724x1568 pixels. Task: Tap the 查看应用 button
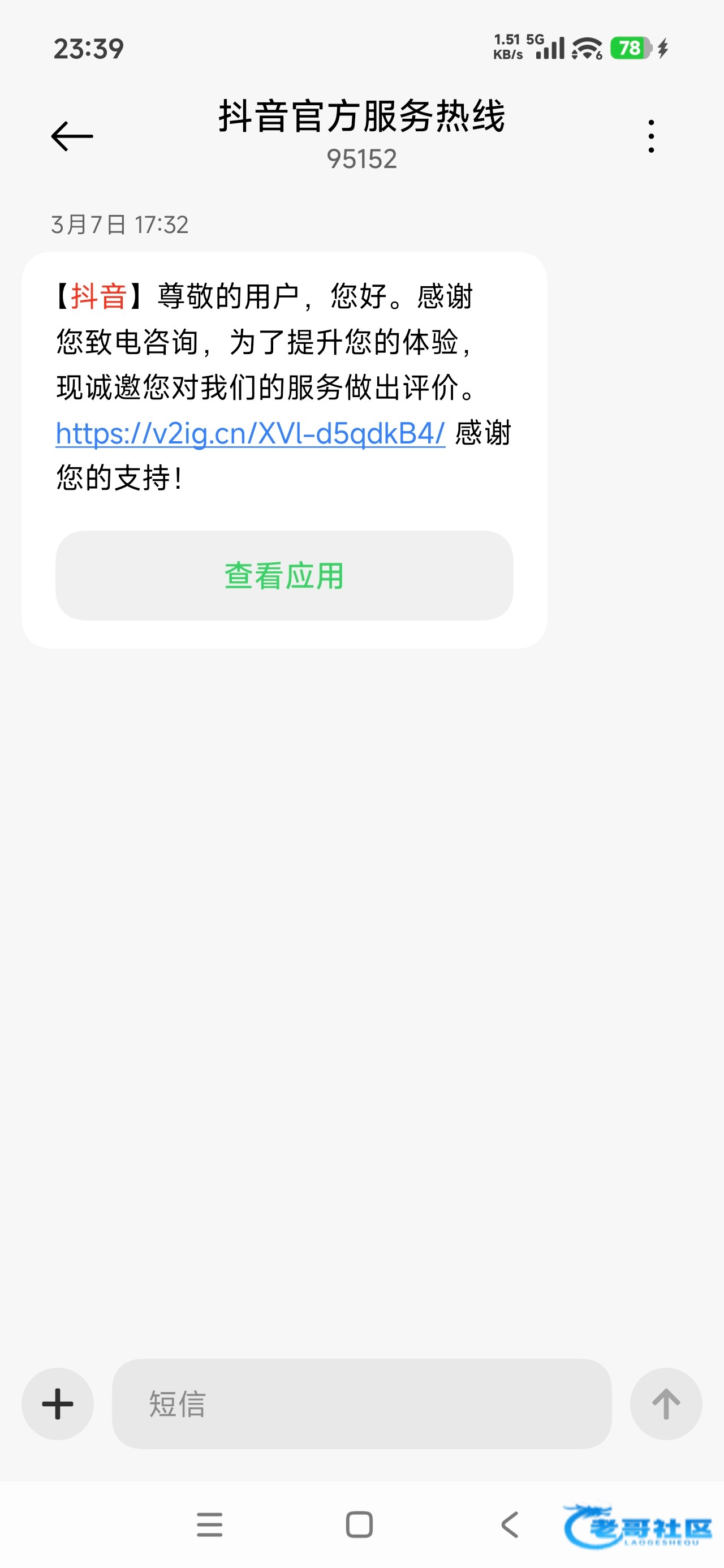click(x=284, y=575)
